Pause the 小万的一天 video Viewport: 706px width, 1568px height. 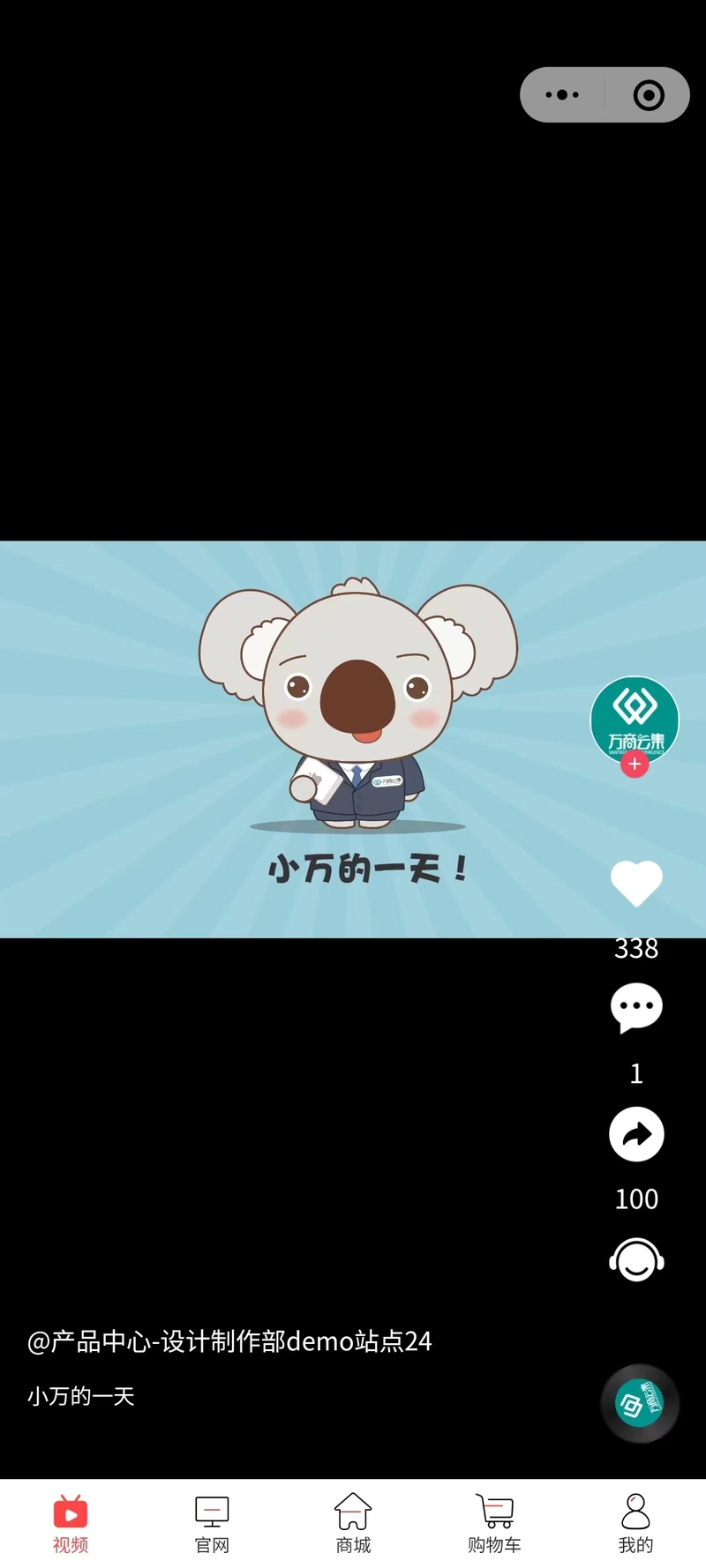pos(353,739)
